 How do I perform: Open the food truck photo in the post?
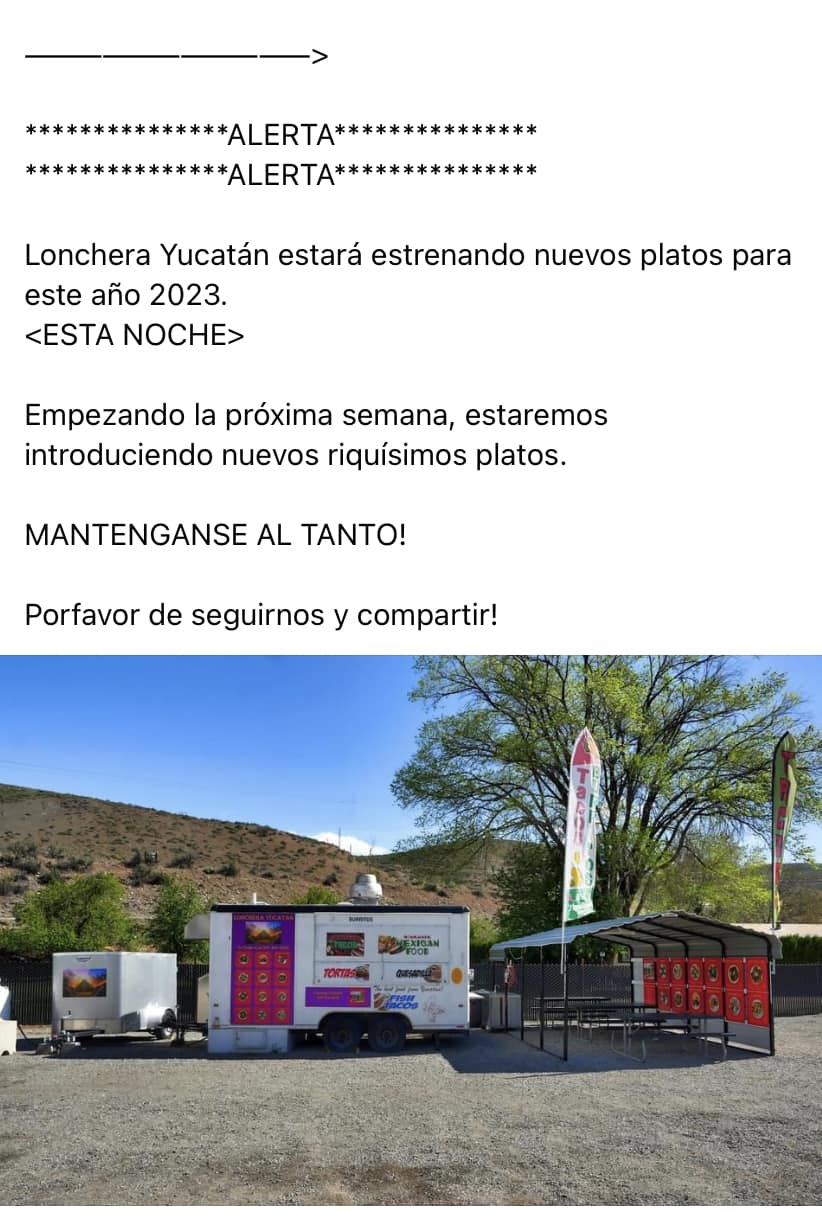click(411, 935)
